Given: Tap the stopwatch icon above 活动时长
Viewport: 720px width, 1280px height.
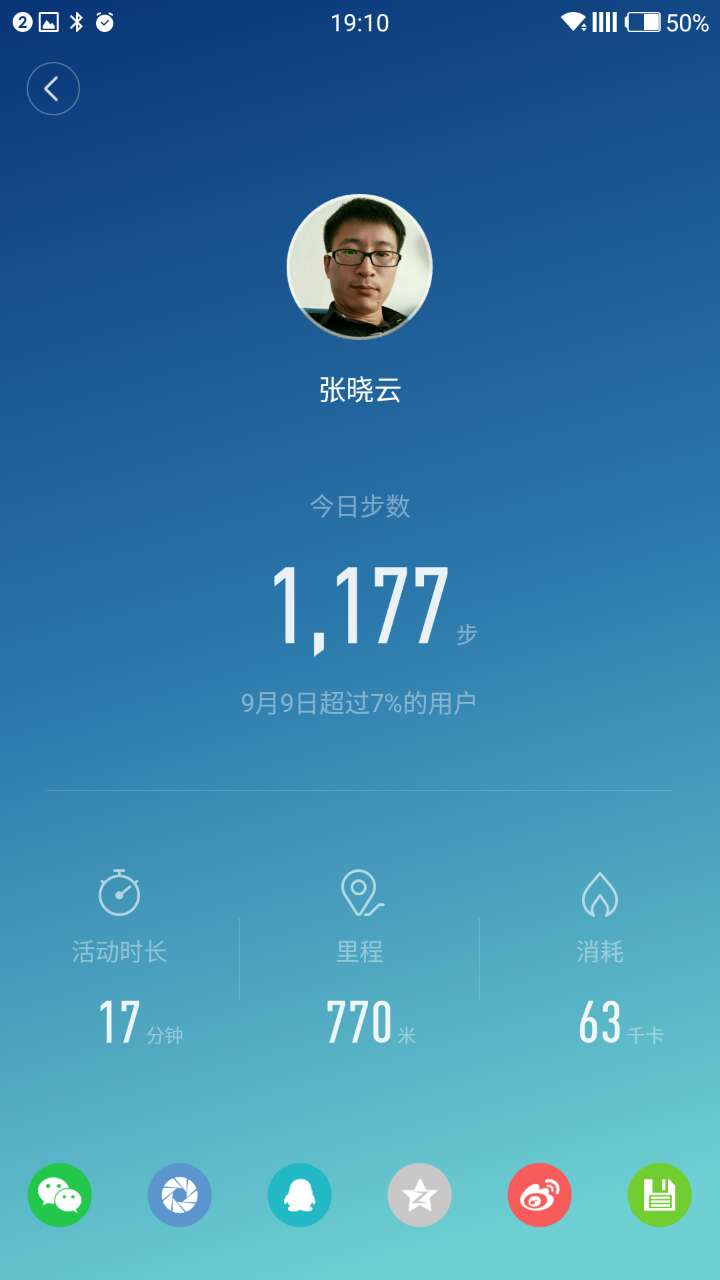Looking at the screenshot, I should [119, 893].
